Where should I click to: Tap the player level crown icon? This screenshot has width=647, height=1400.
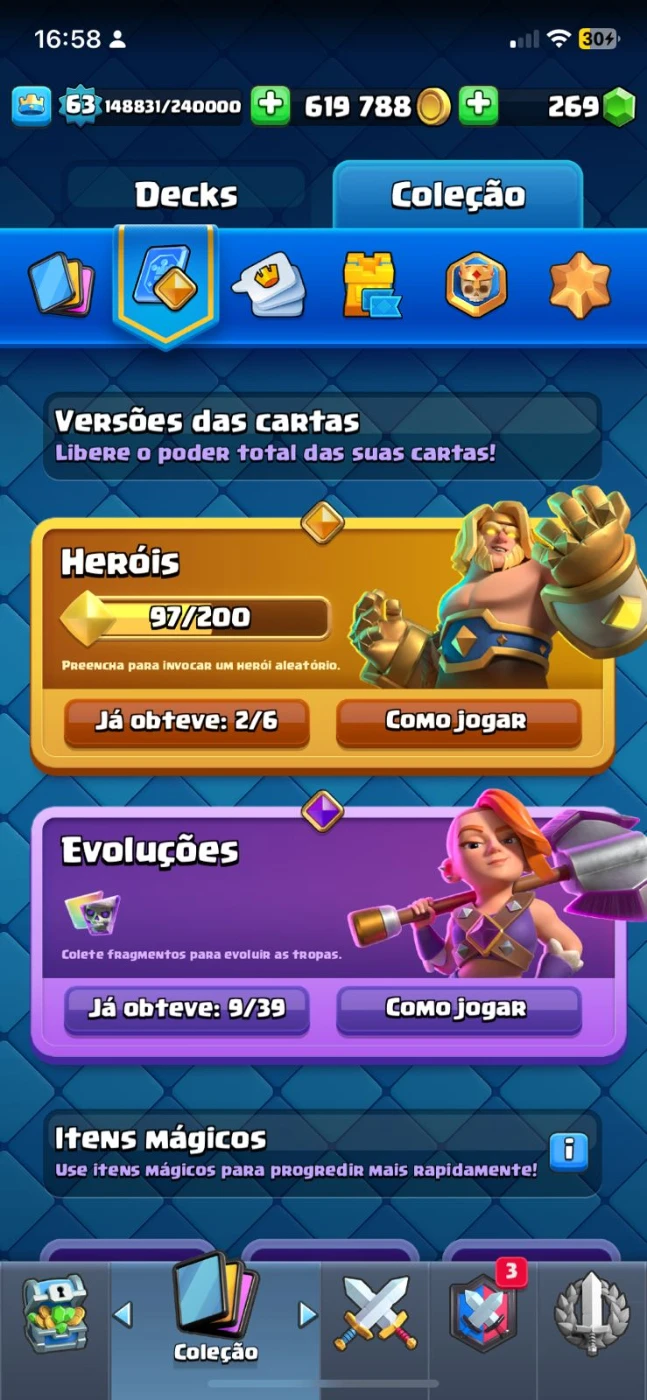[x=32, y=105]
